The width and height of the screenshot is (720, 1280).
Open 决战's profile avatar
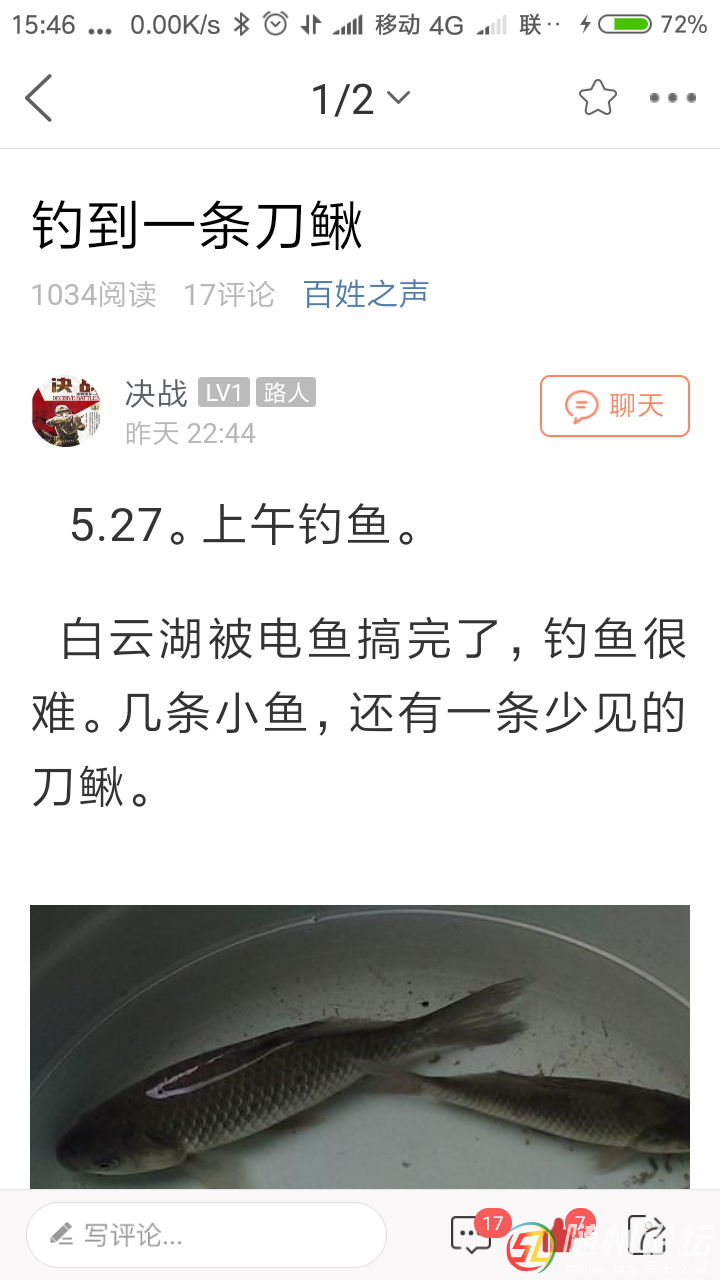pos(67,410)
